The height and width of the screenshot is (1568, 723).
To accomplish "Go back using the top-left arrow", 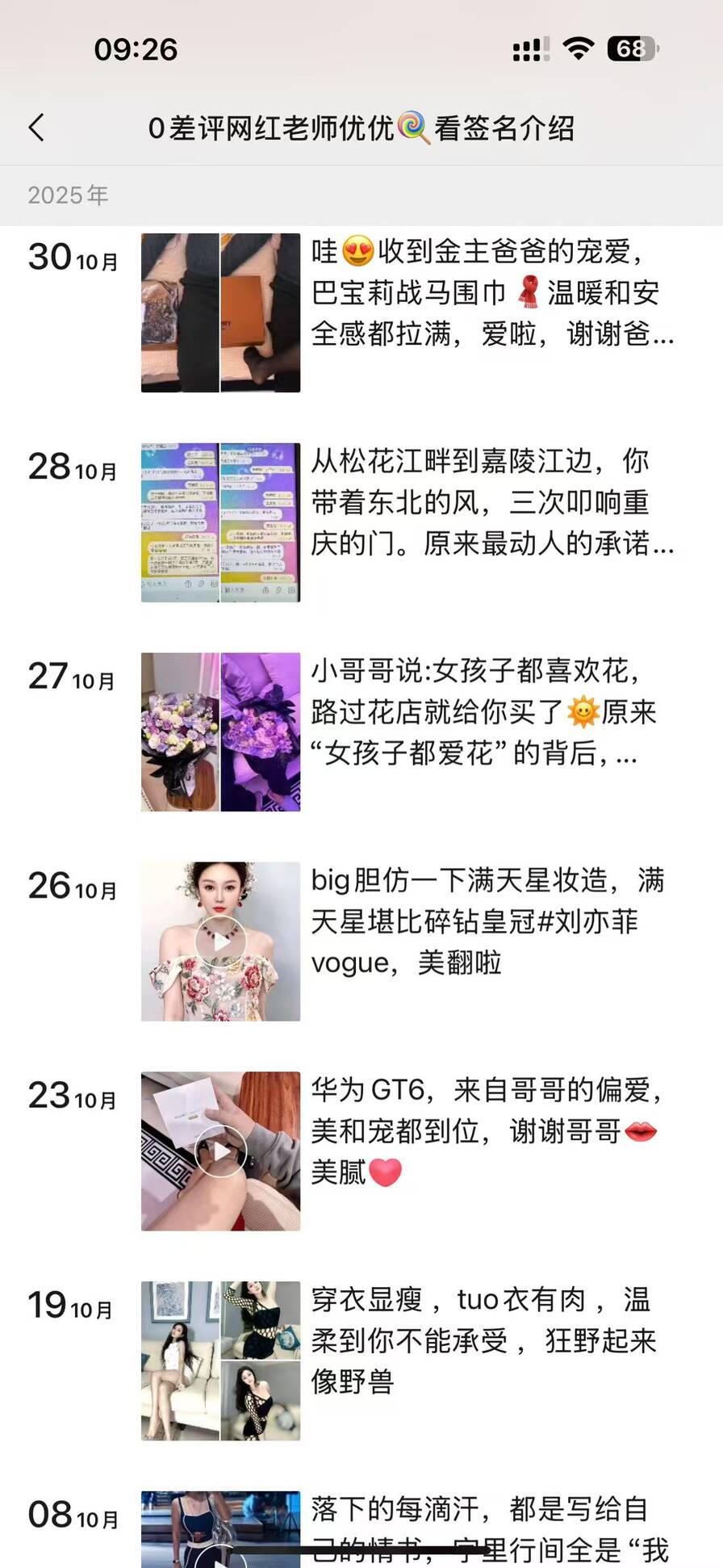I will coord(37,128).
